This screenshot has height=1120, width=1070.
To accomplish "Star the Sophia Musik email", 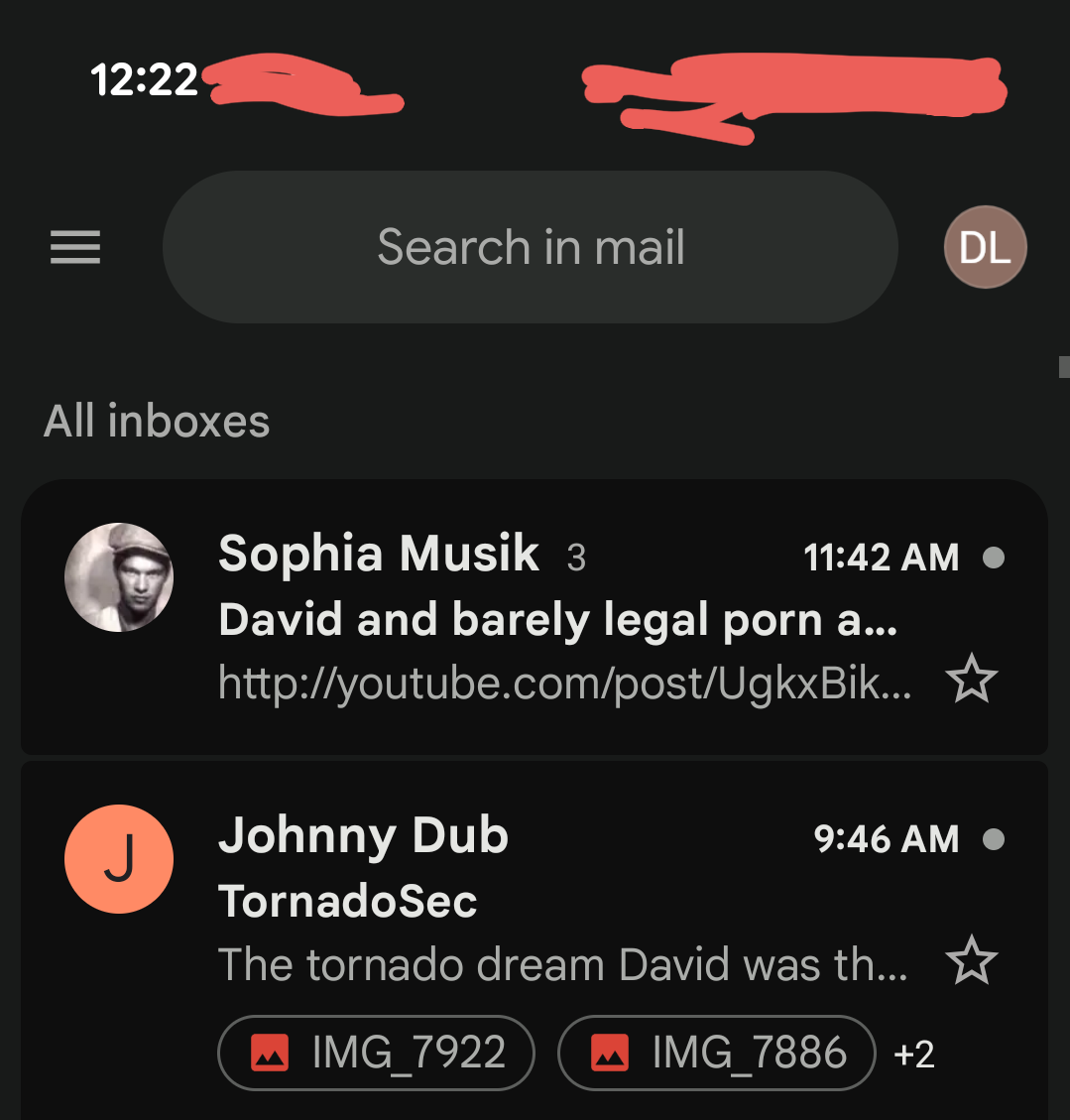I will pos(971,681).
